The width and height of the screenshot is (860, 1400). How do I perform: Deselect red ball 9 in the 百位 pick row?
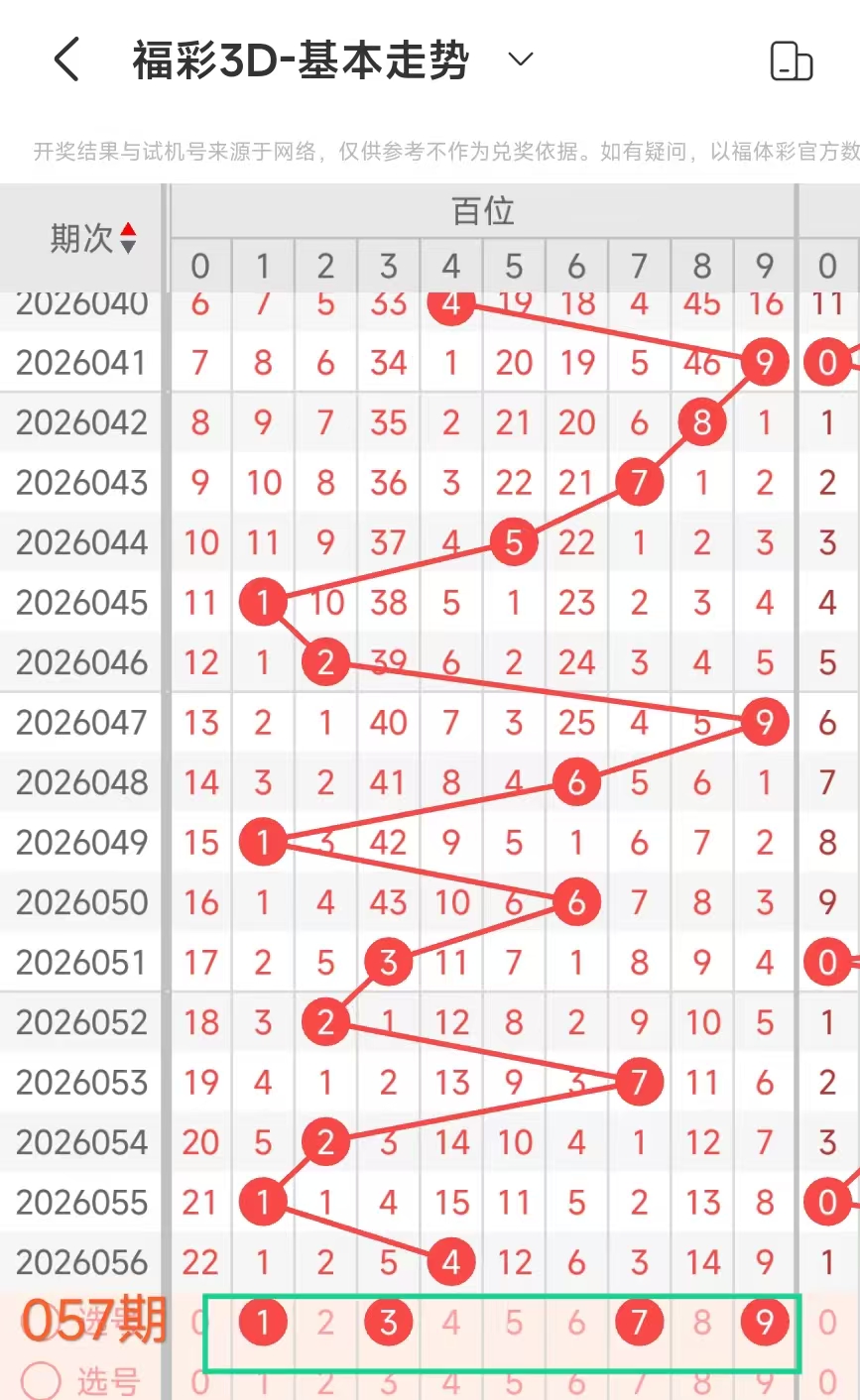764,1322
